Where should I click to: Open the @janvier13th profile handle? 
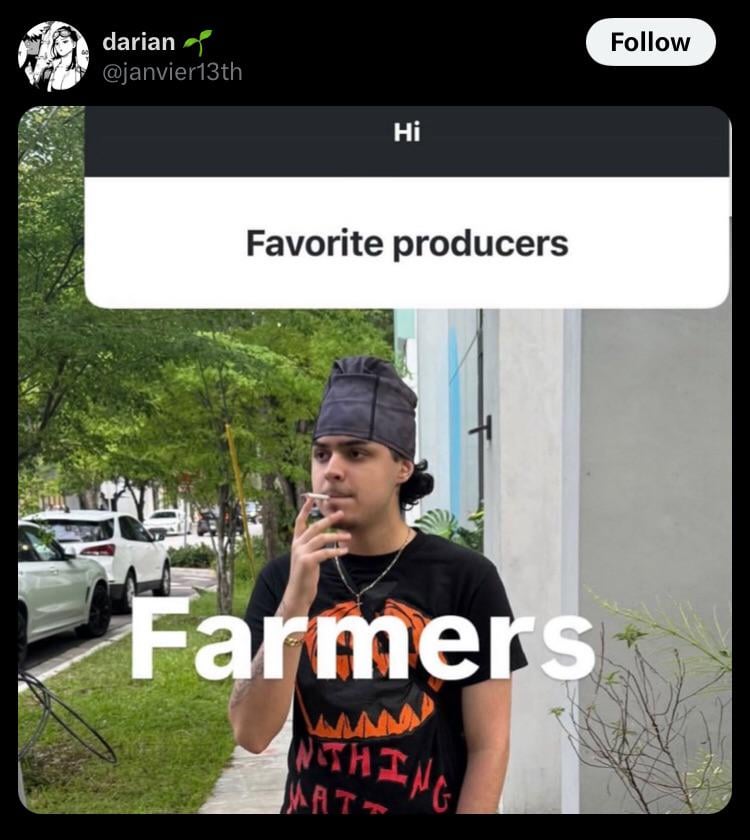pyautogui.click(x=172, y=73)
